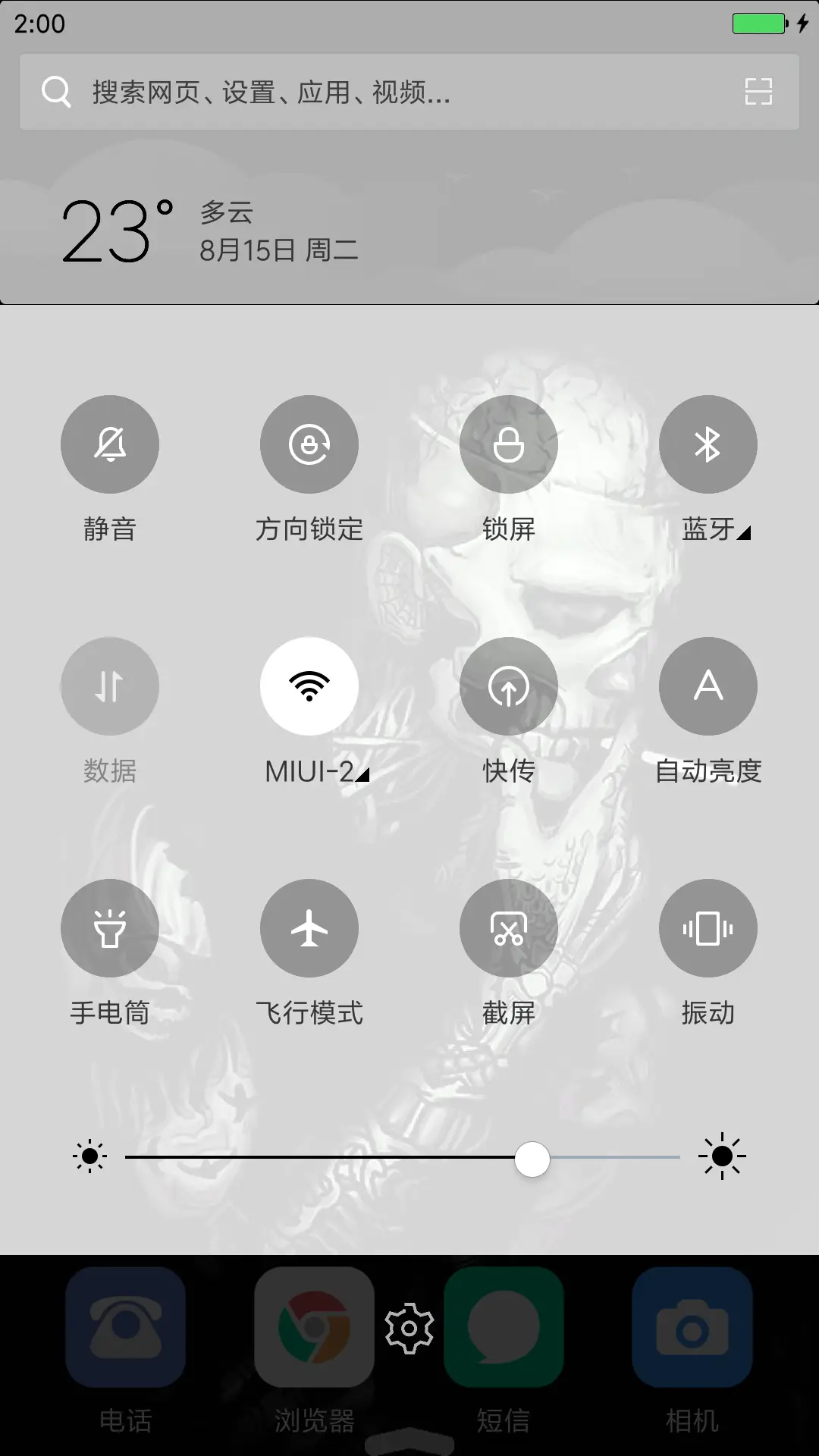Screen dimensions: 819x1456
Task: Enable silent mode 静音
Action: click(x=110, y=444)
